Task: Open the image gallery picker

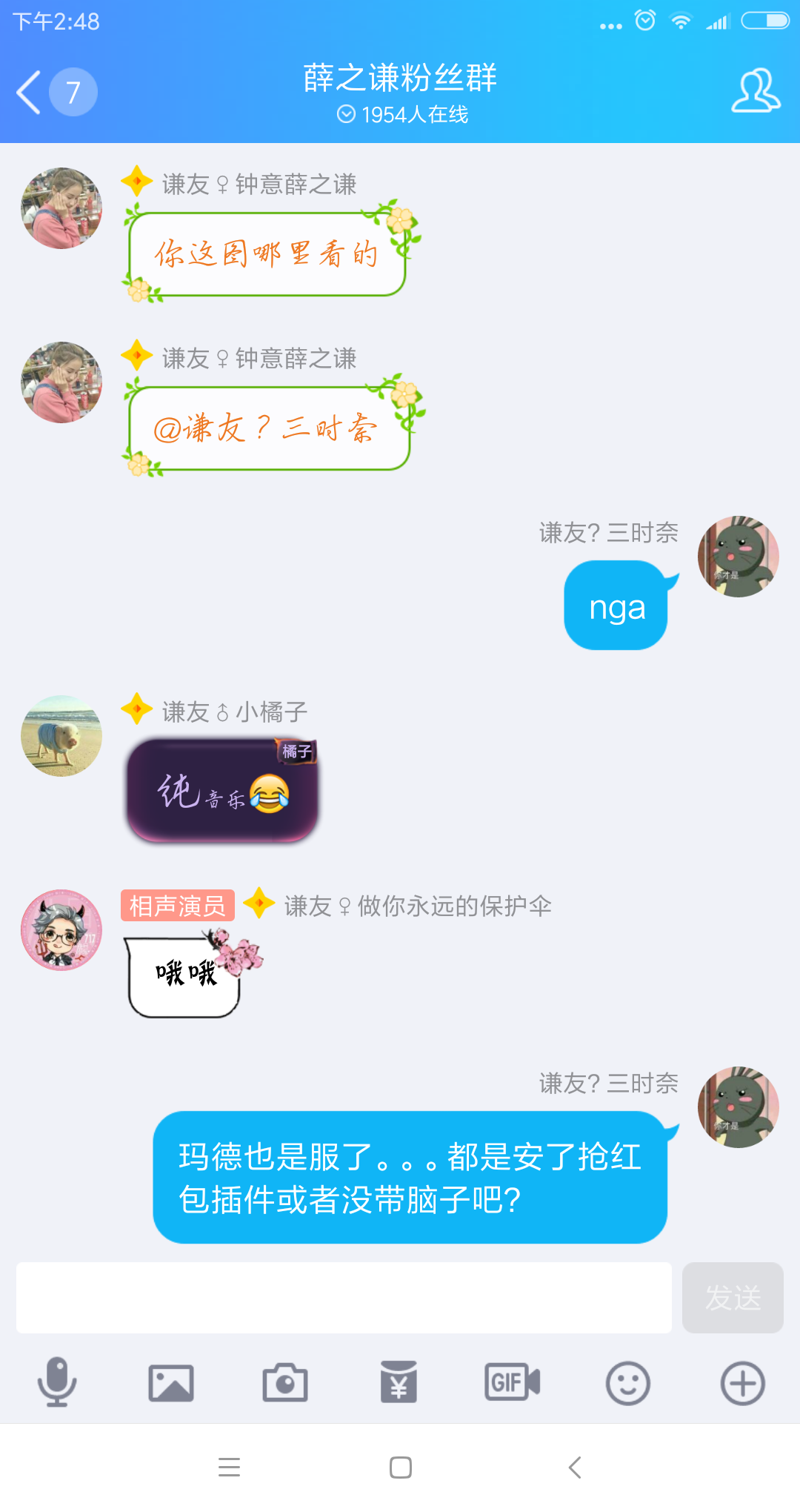Action: tap(171, 1382)
